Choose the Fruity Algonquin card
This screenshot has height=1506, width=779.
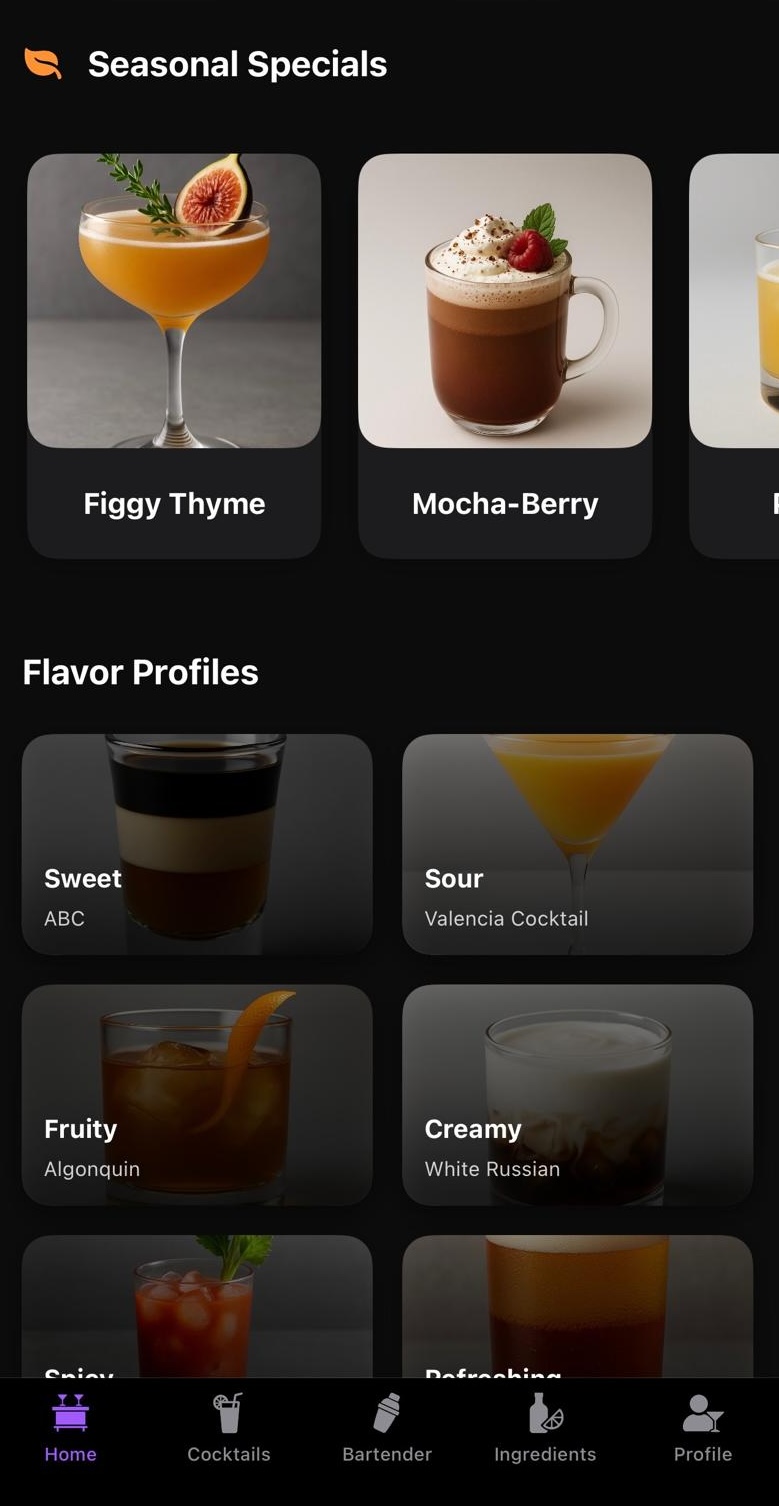197,1094
